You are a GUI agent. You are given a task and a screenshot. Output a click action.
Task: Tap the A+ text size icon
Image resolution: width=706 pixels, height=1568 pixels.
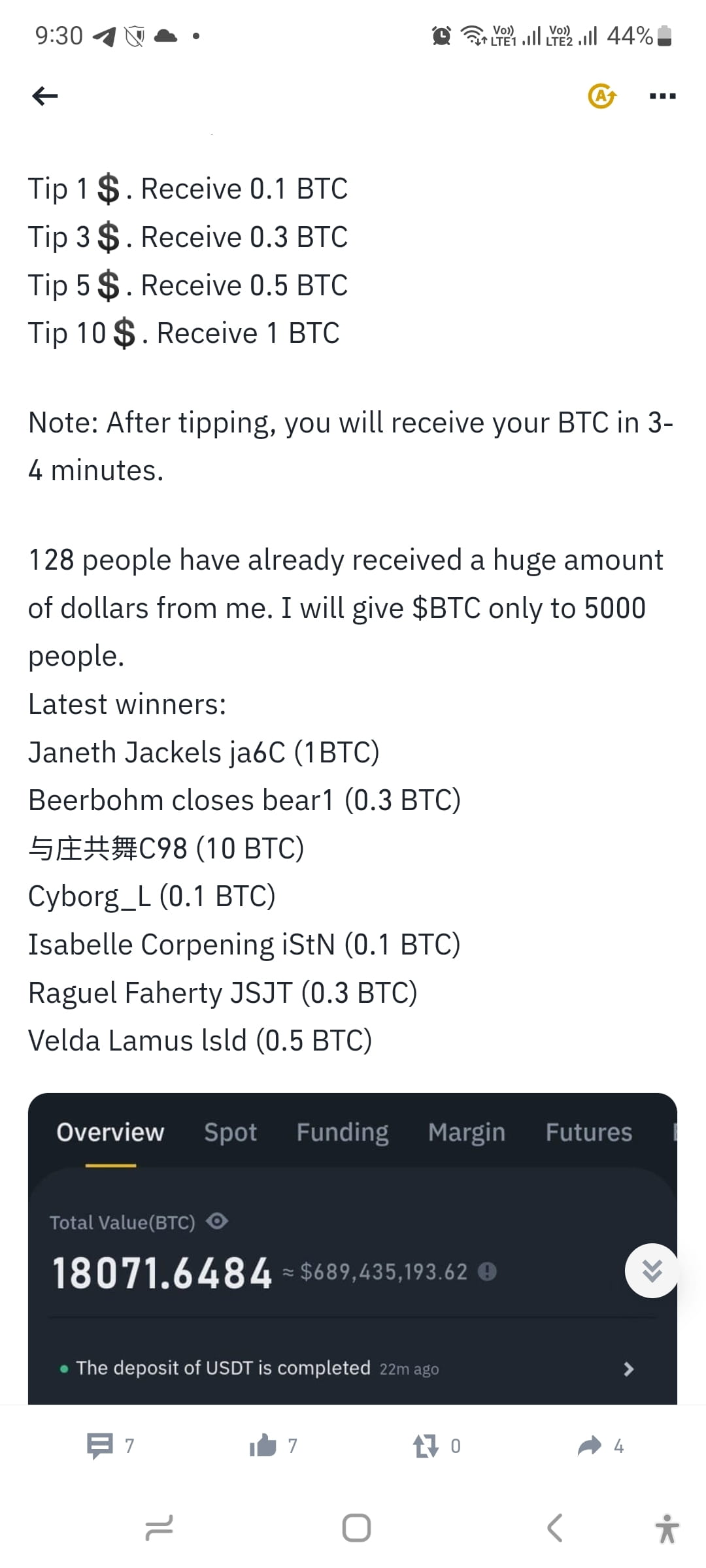coord(601,95)
